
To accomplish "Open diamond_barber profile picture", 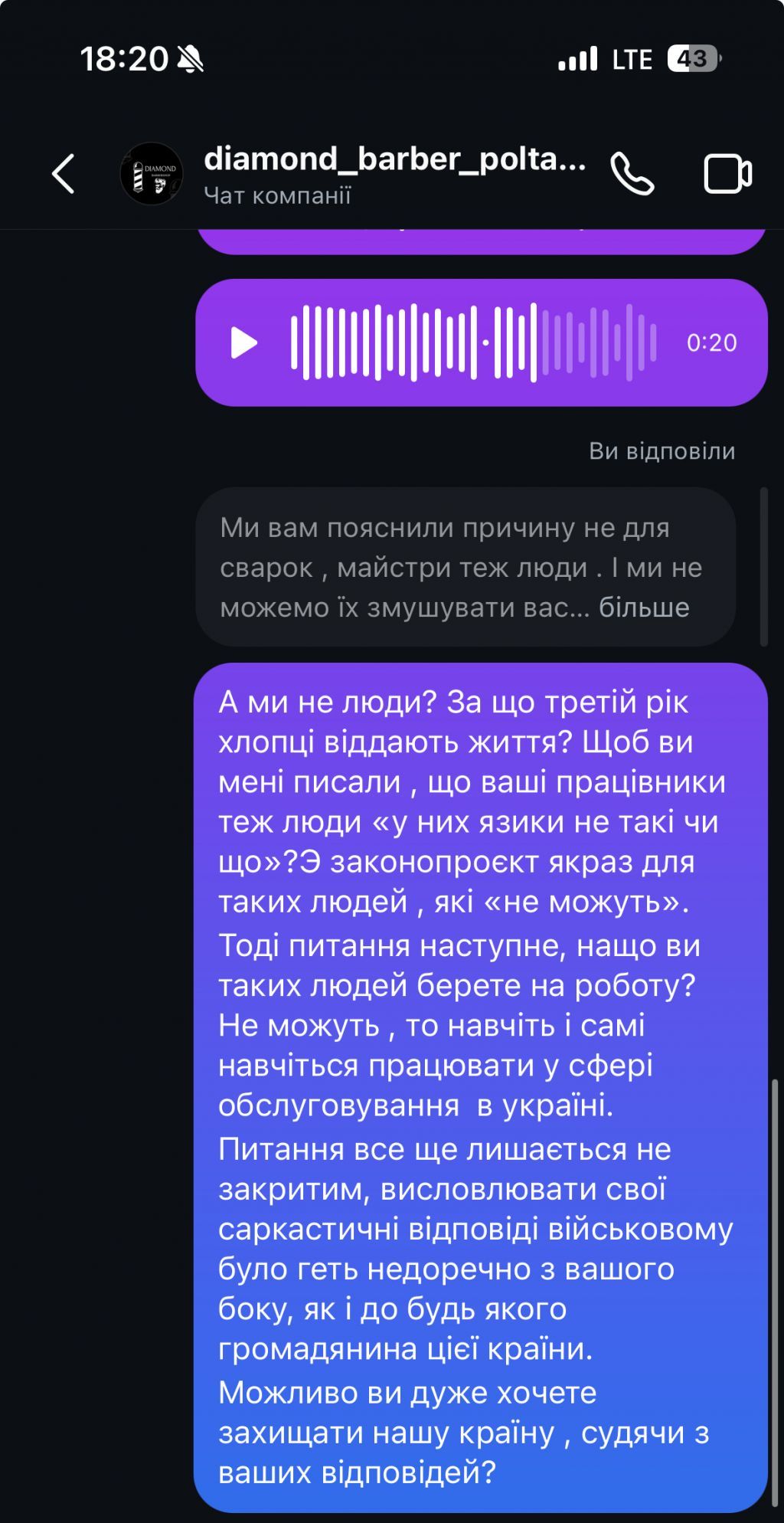I will coord(152,174).
